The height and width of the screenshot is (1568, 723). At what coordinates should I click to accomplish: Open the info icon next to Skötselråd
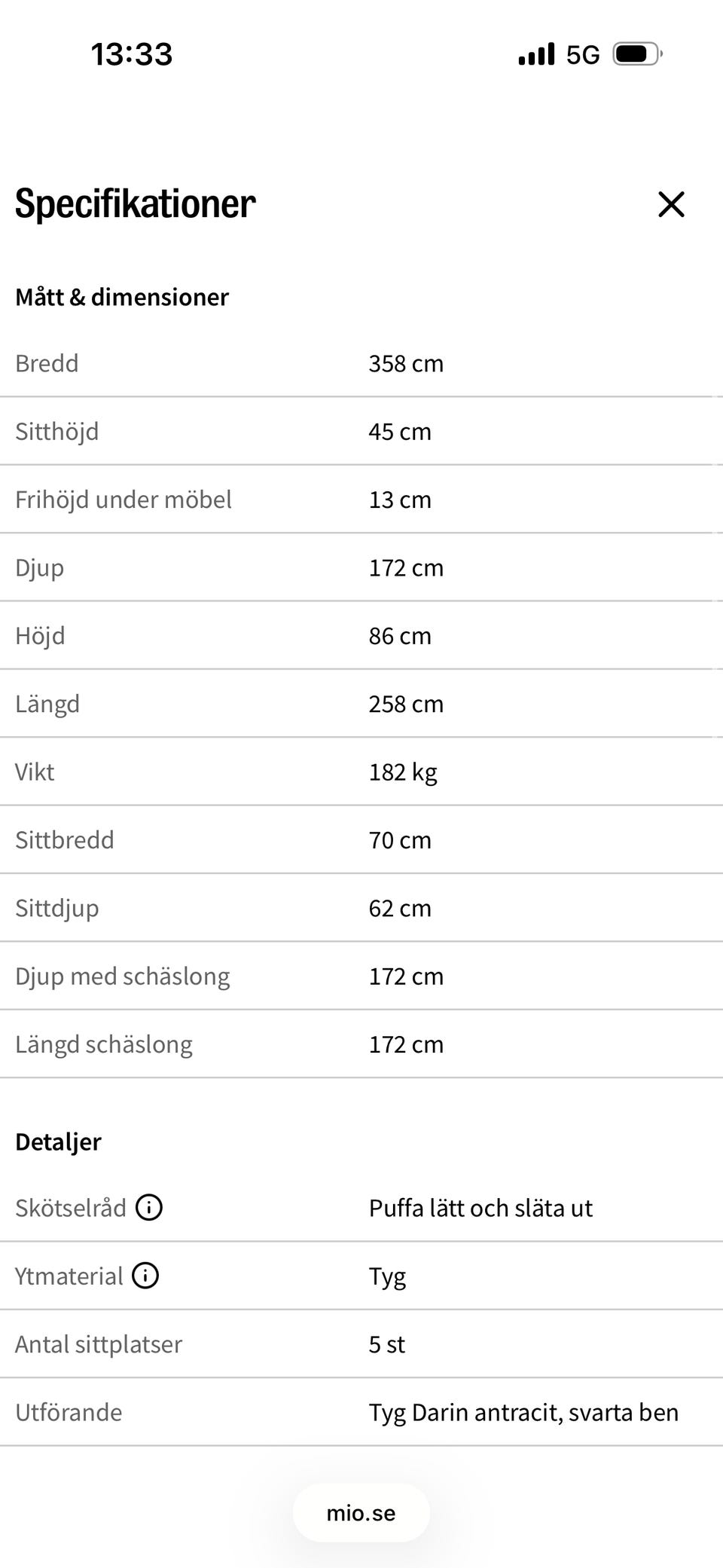pos(149,1208)
